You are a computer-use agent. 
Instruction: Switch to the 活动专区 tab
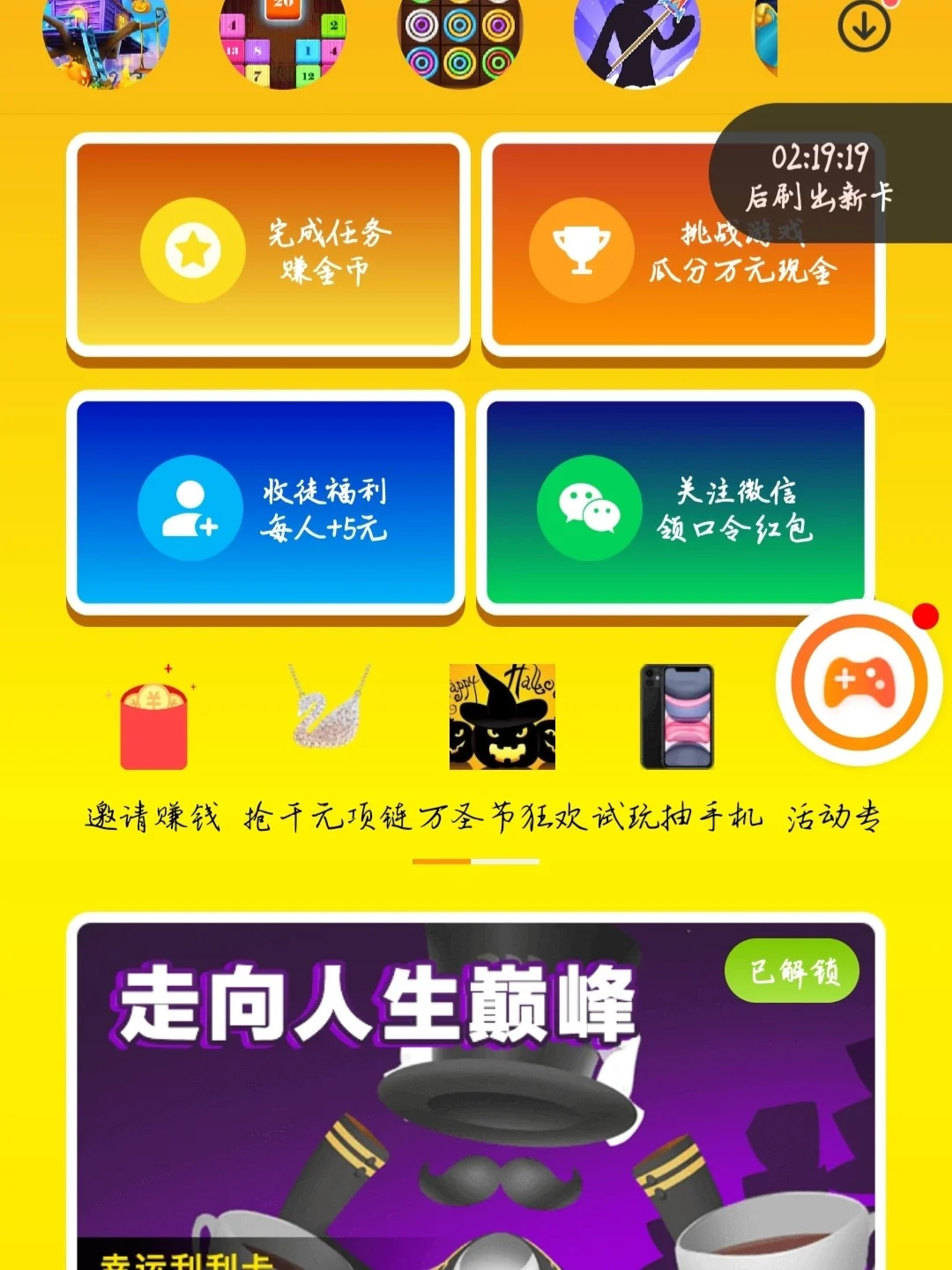pyautogui.click(x=833, y=818)
